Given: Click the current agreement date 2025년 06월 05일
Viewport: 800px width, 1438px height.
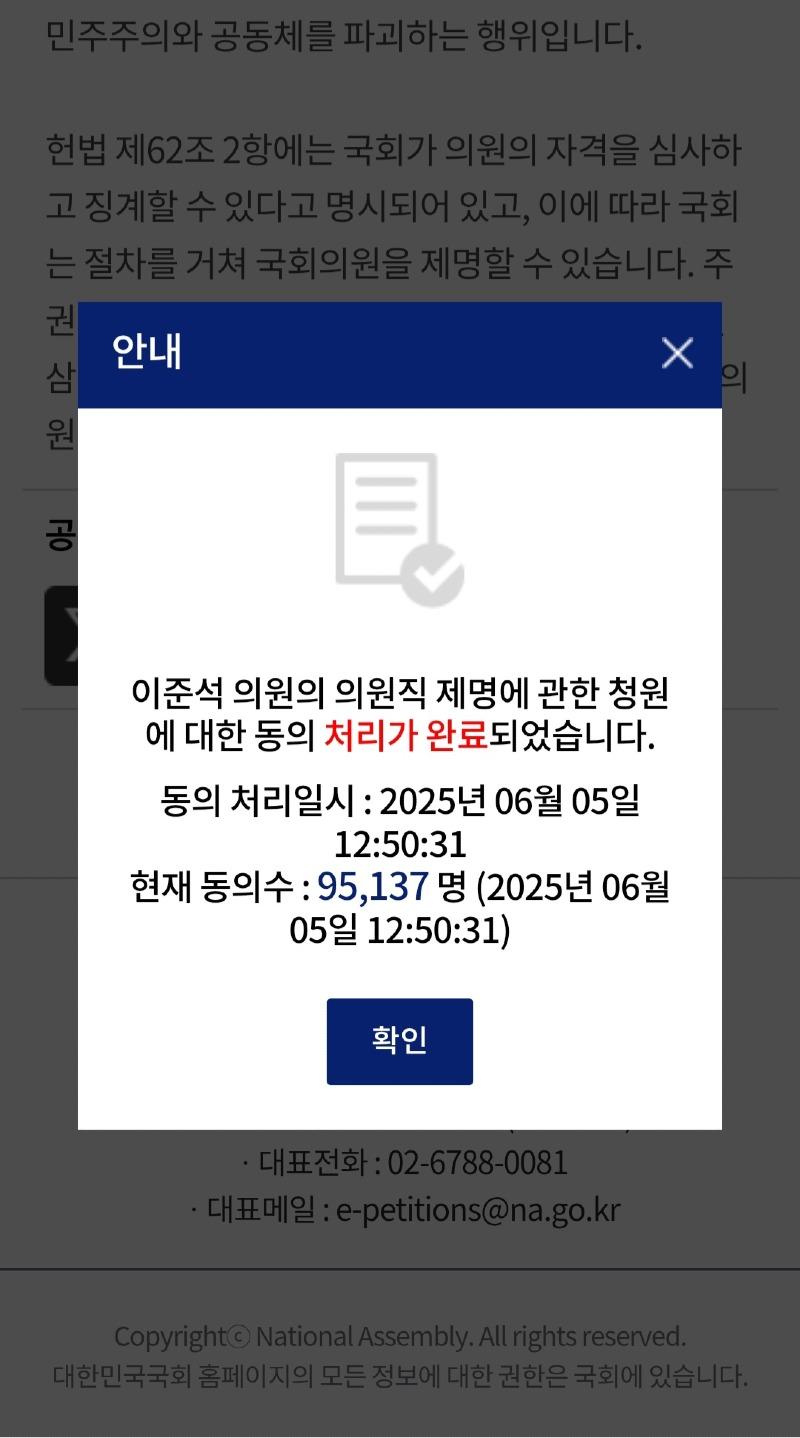Looking at the screenshot, I should (x=570, y=886).
